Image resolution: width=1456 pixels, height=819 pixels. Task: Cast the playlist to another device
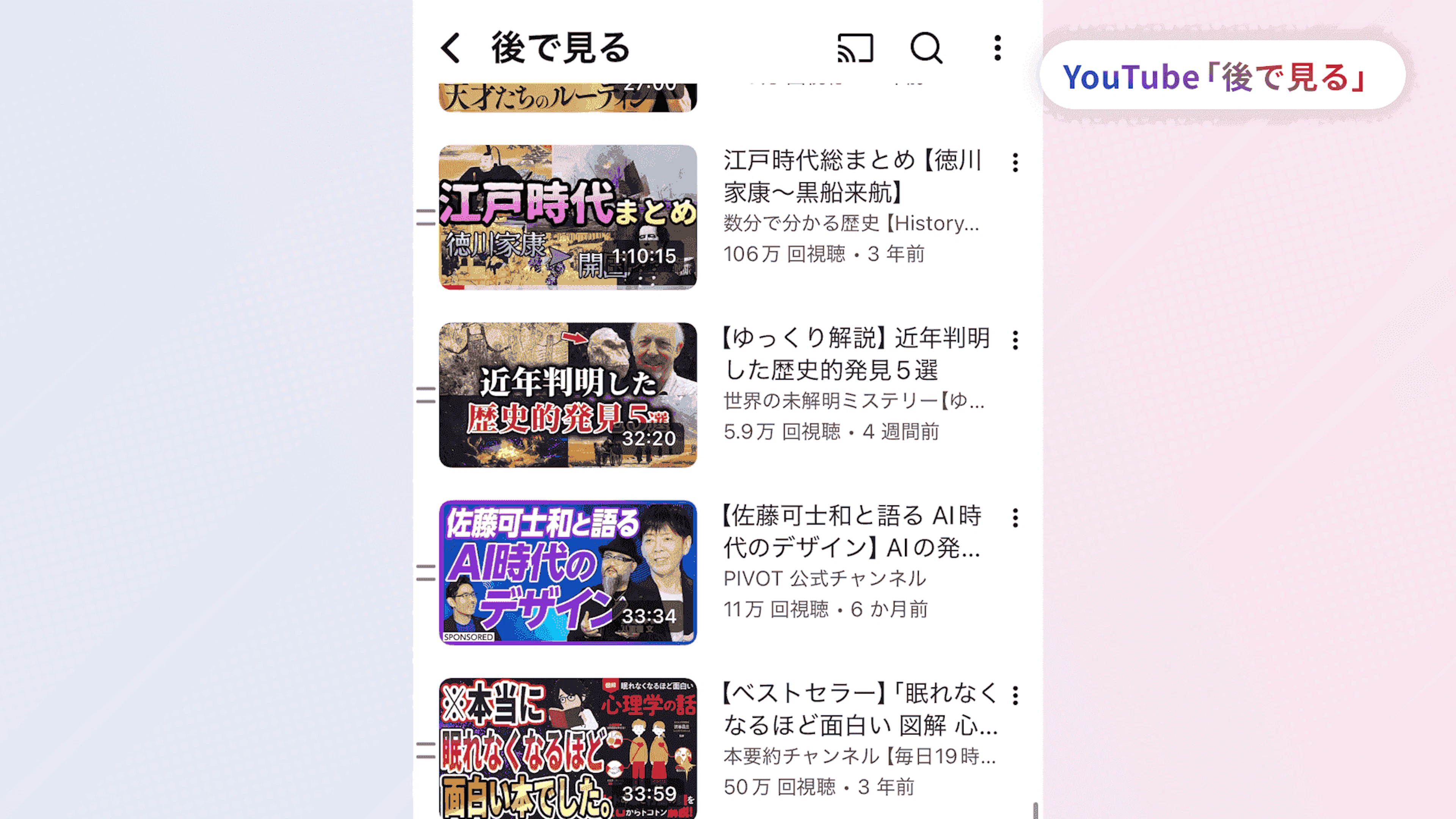855,48
